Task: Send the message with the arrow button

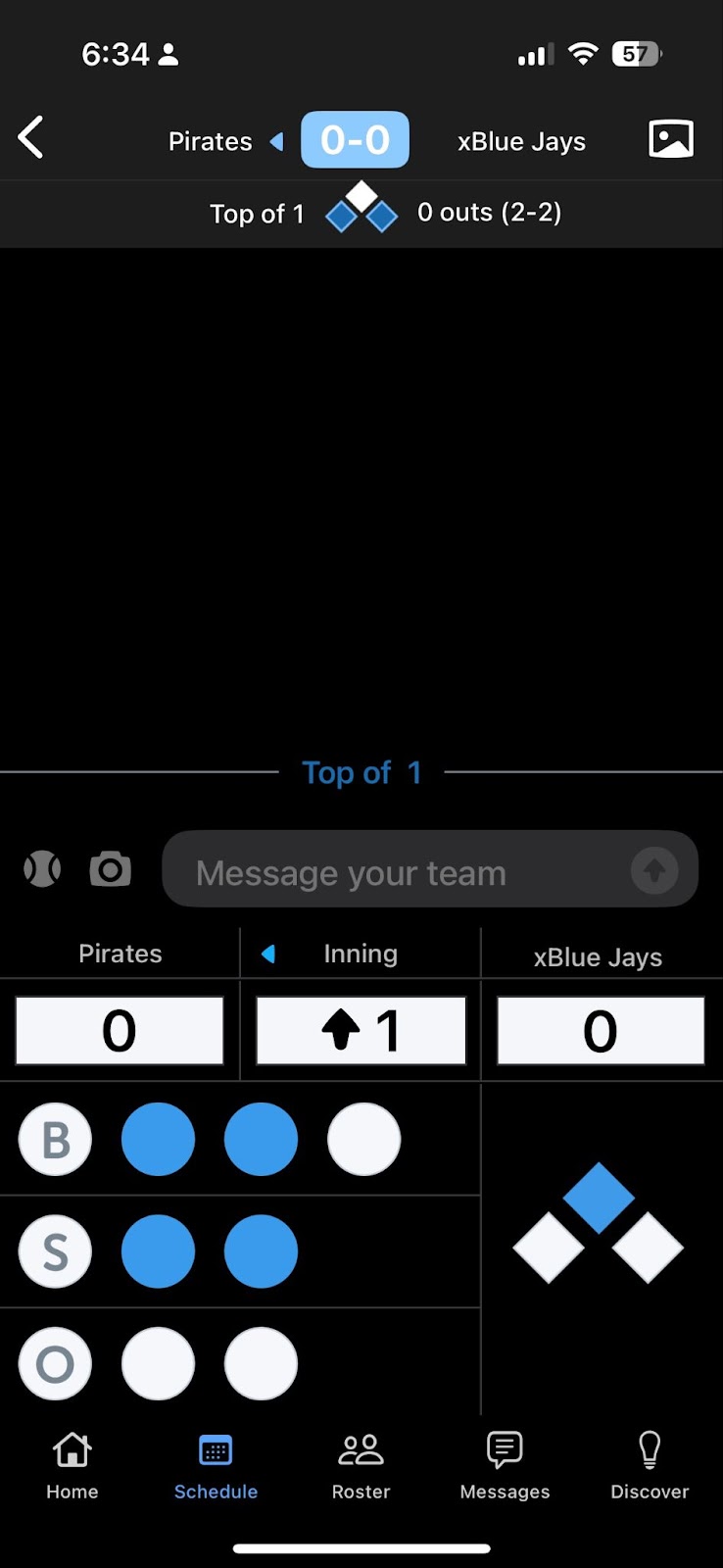Action: point(653,869)
